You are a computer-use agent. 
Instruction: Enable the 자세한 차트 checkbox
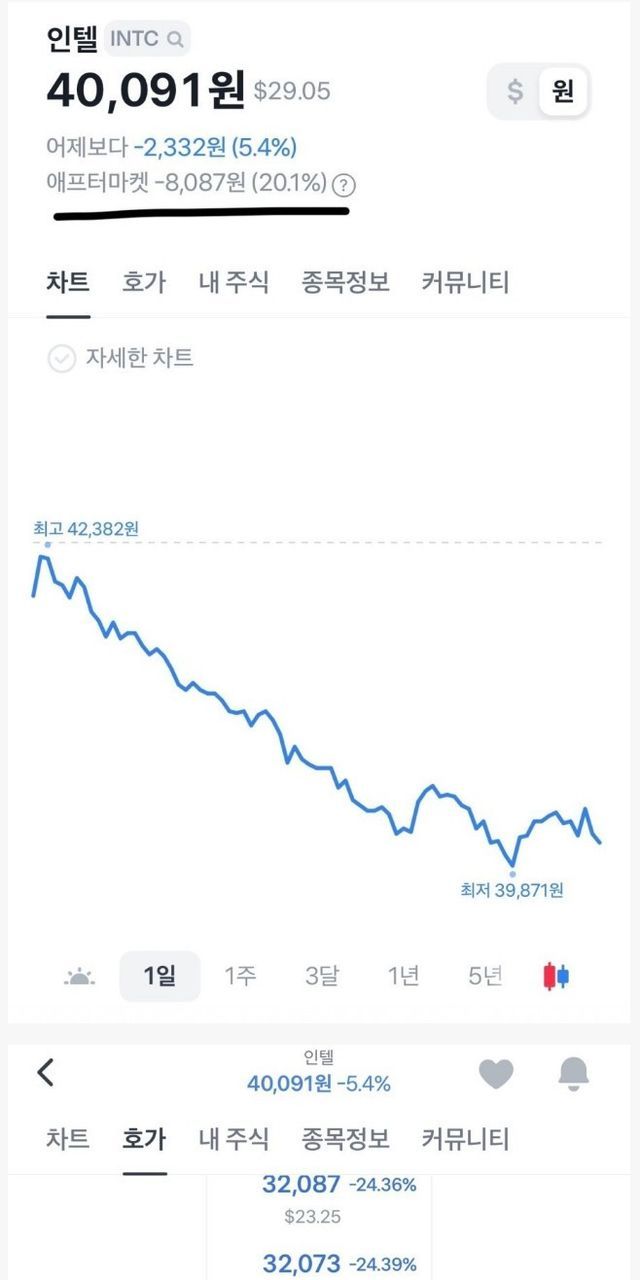62,359
